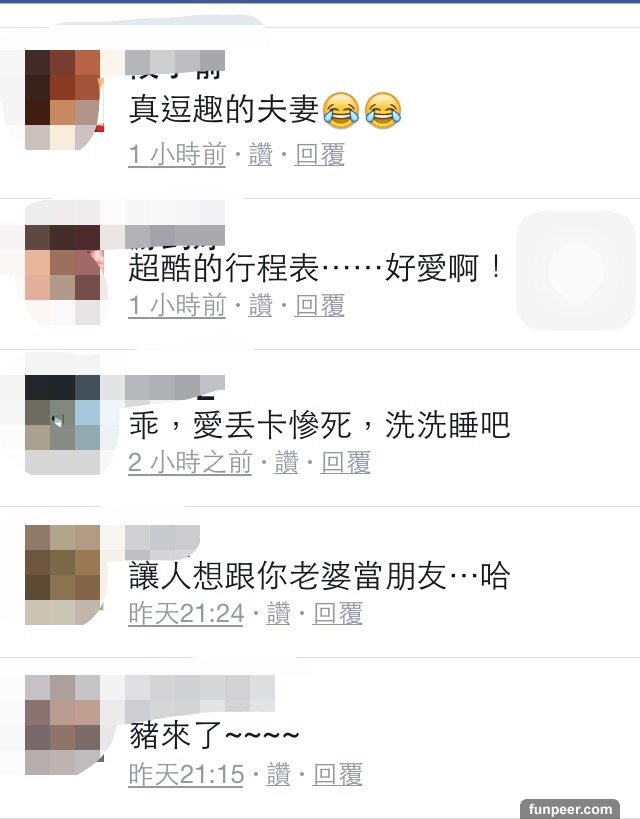Open the profile picture beside 真逗趣的夫妻
Image resolution: width=640 pixels, height=819 pixels.
click(62, 98)
